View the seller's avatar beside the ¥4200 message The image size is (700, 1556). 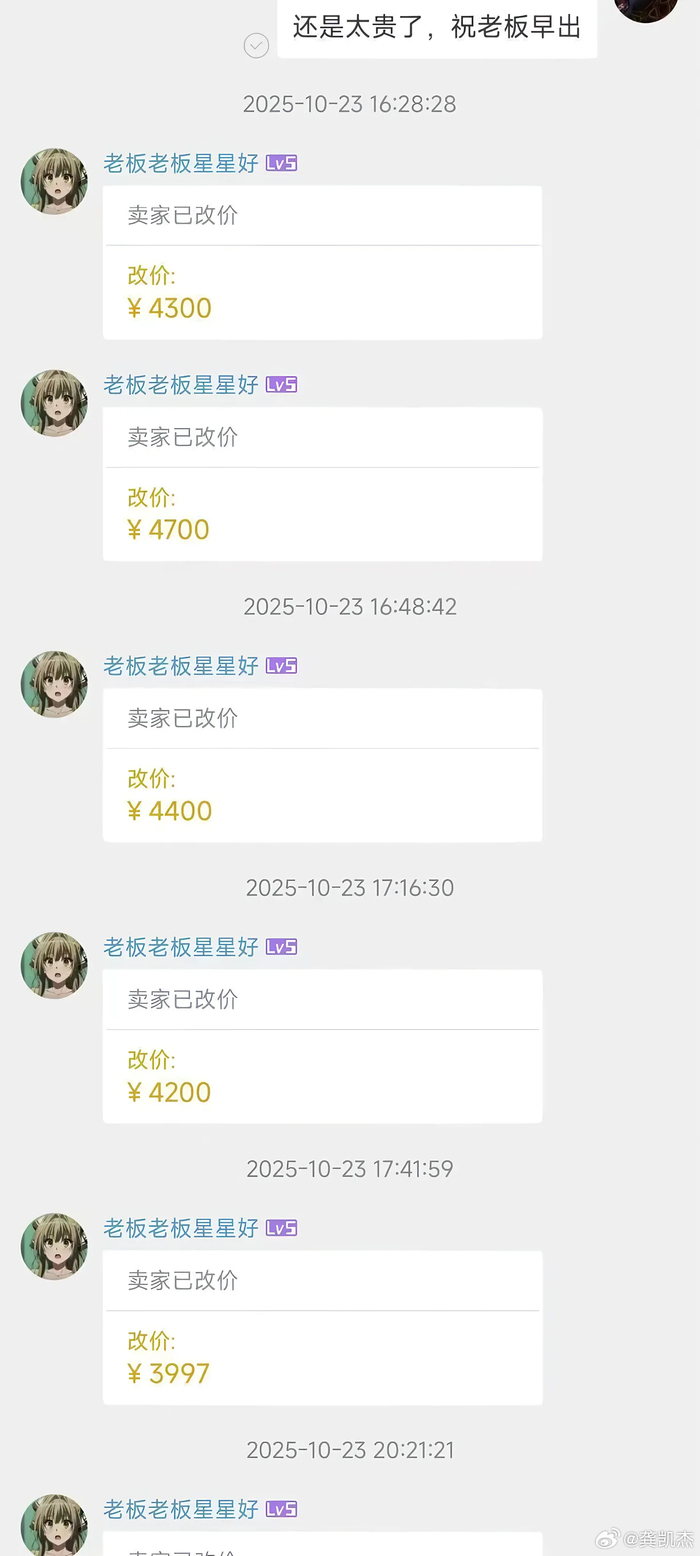click(x=54, y=965)
